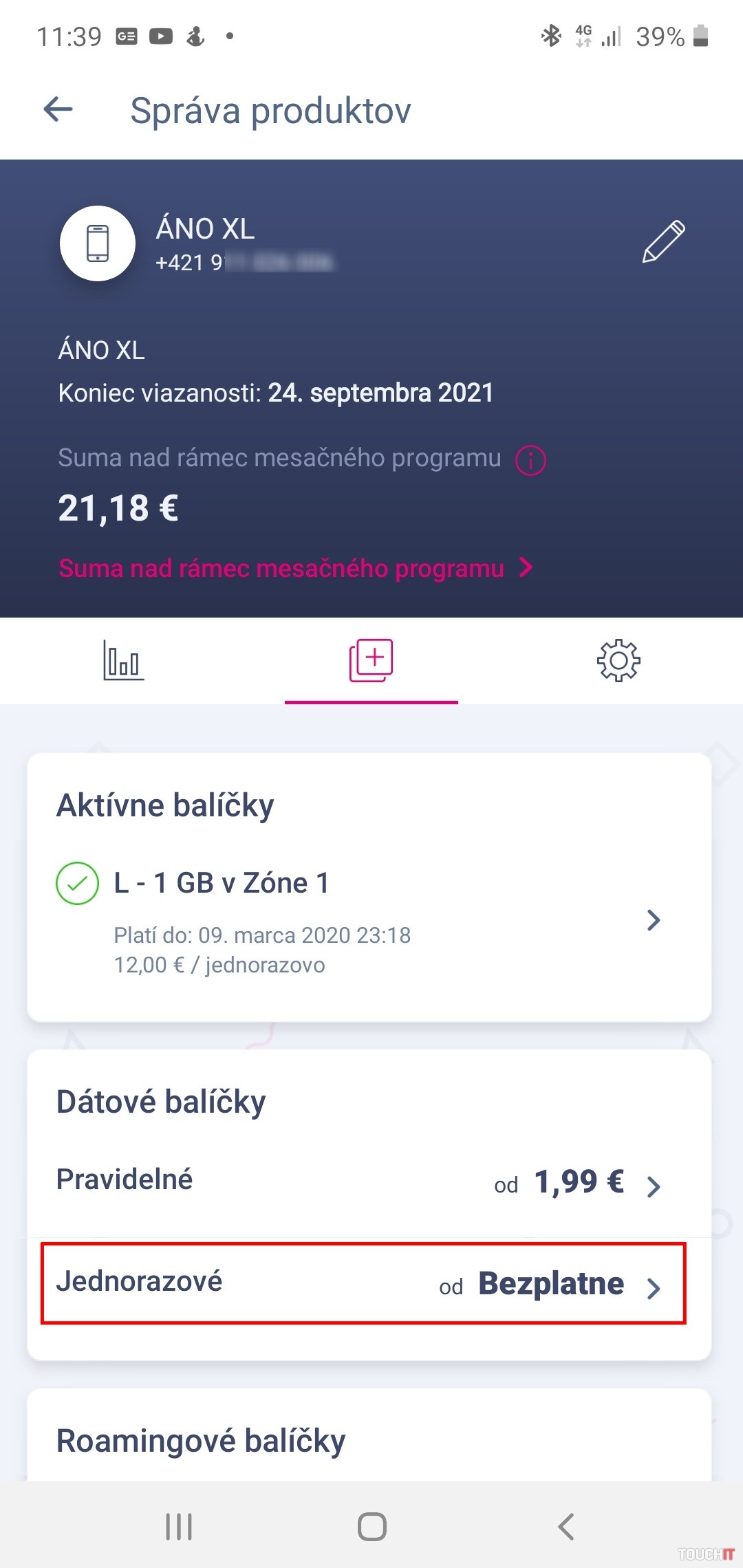743x1568 pixels.
Task: Edit the ÁNO XL product name
Action: [663, 241]
